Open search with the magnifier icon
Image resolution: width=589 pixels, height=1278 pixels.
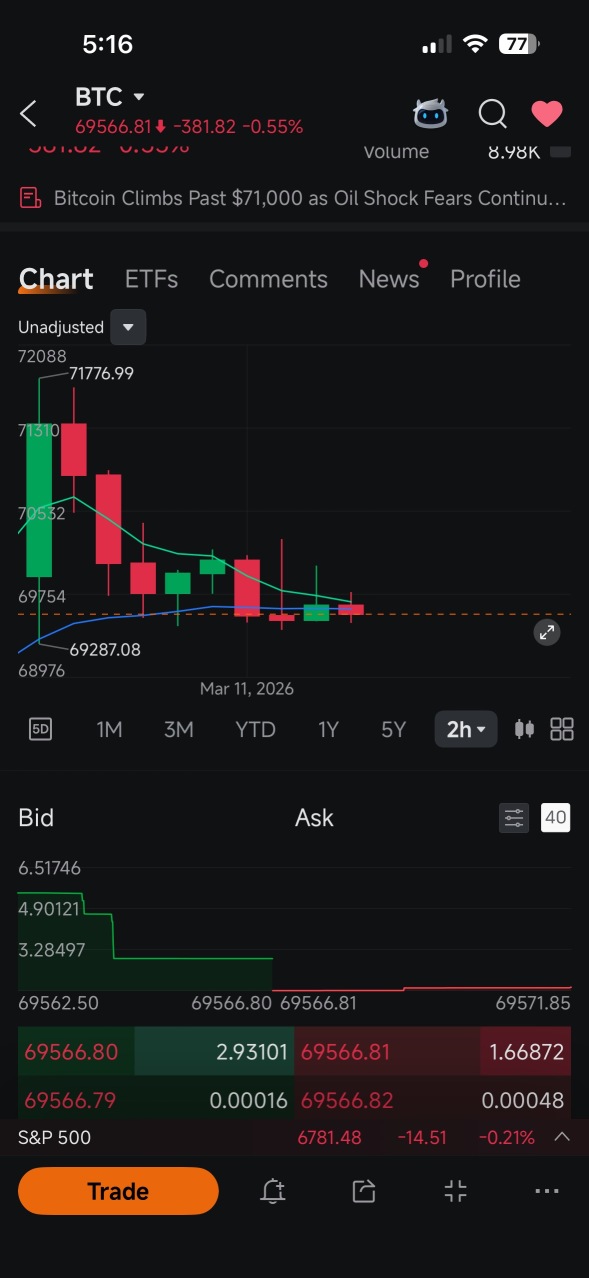(492, 114)
